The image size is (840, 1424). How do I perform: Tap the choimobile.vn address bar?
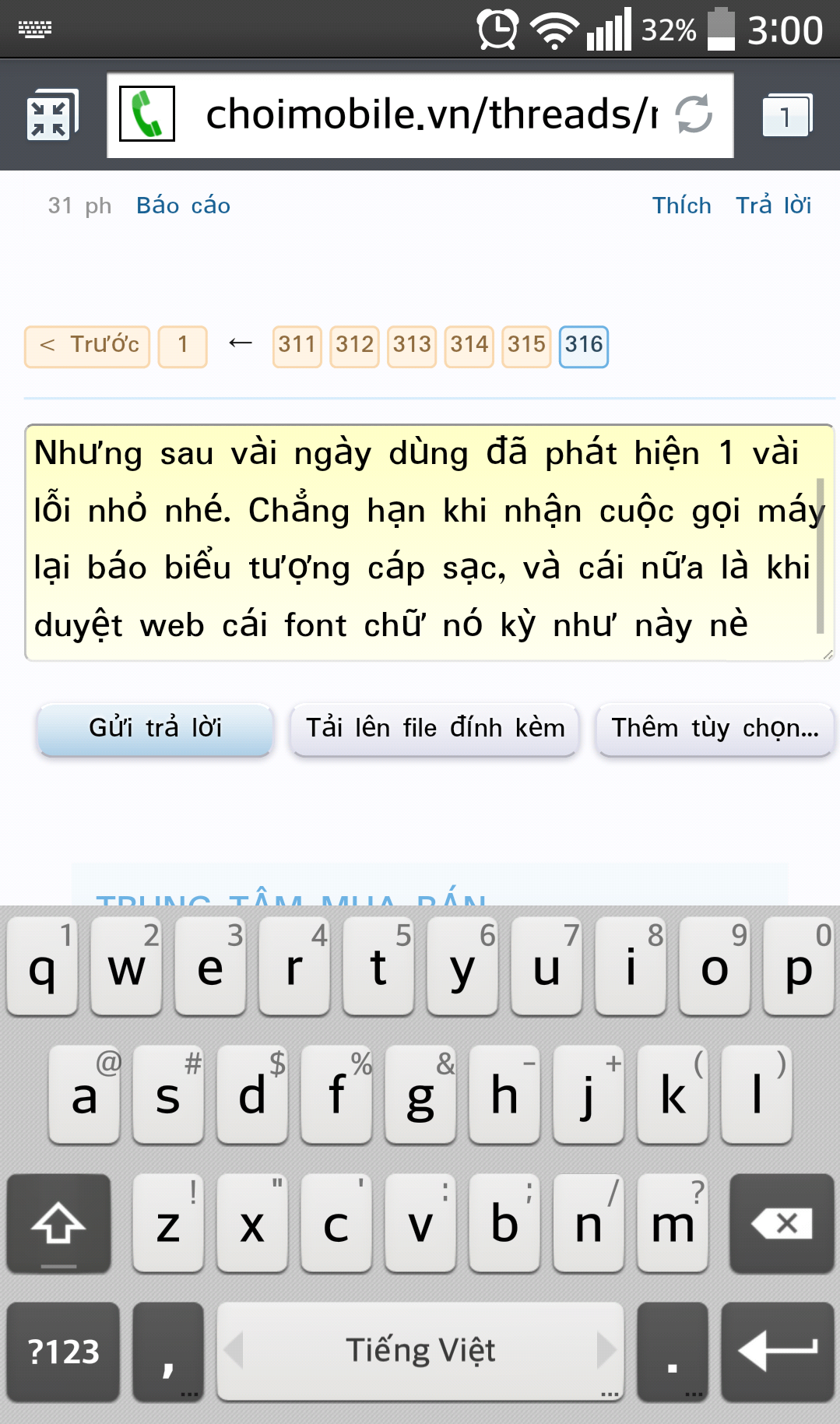click(428, 114)
